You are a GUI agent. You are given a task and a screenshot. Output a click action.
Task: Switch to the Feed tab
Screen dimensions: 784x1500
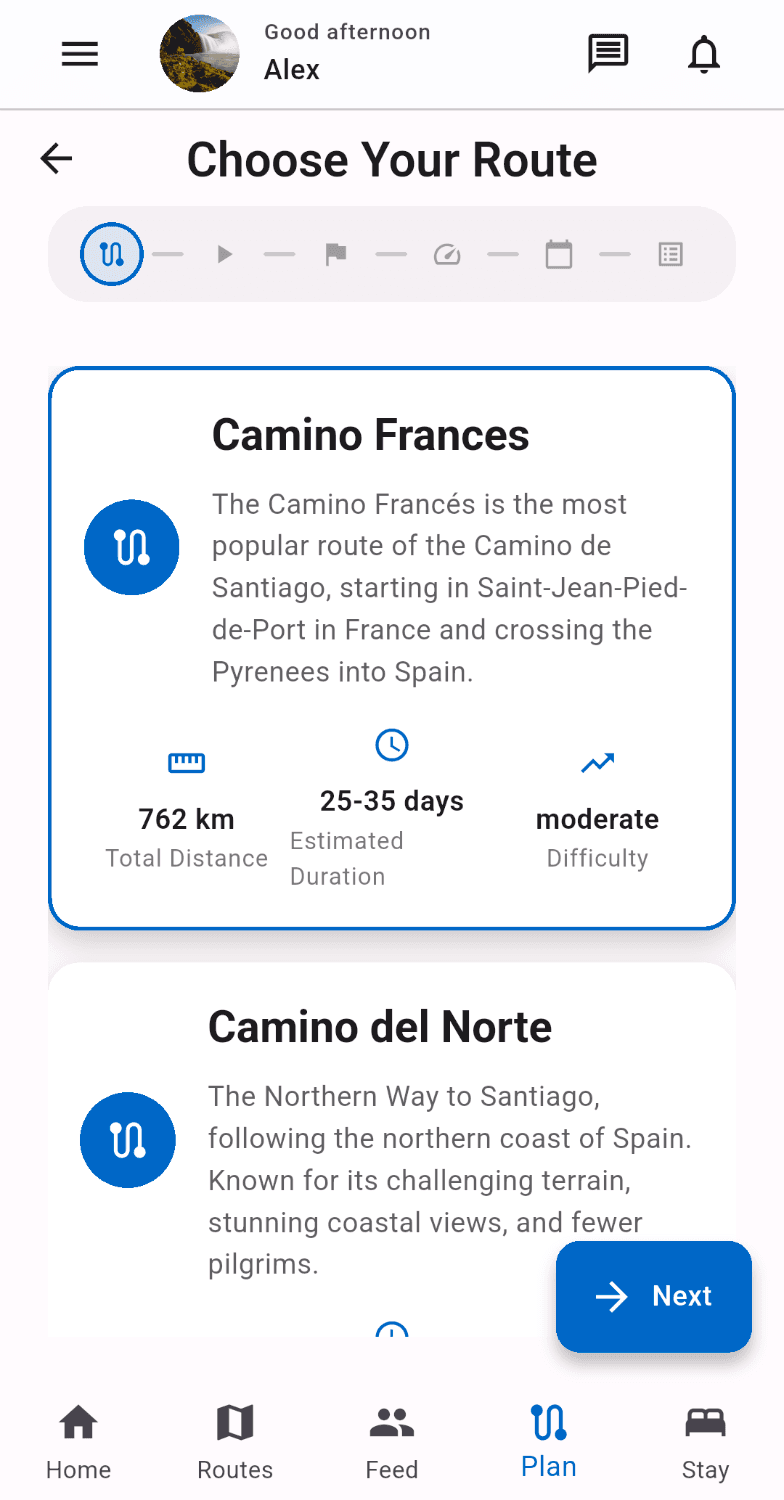(391, 1442)
